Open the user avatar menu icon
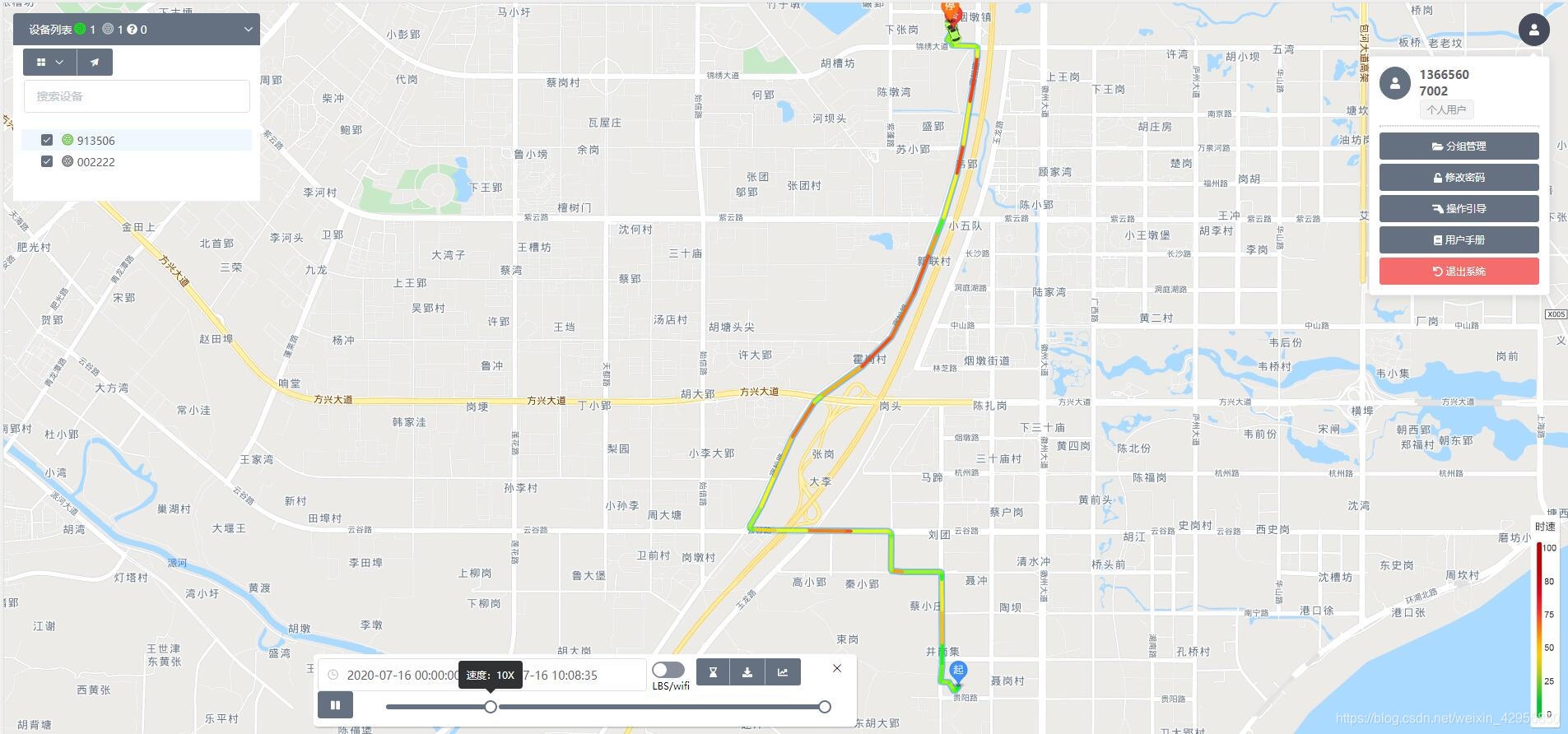 coord(1533,30)
